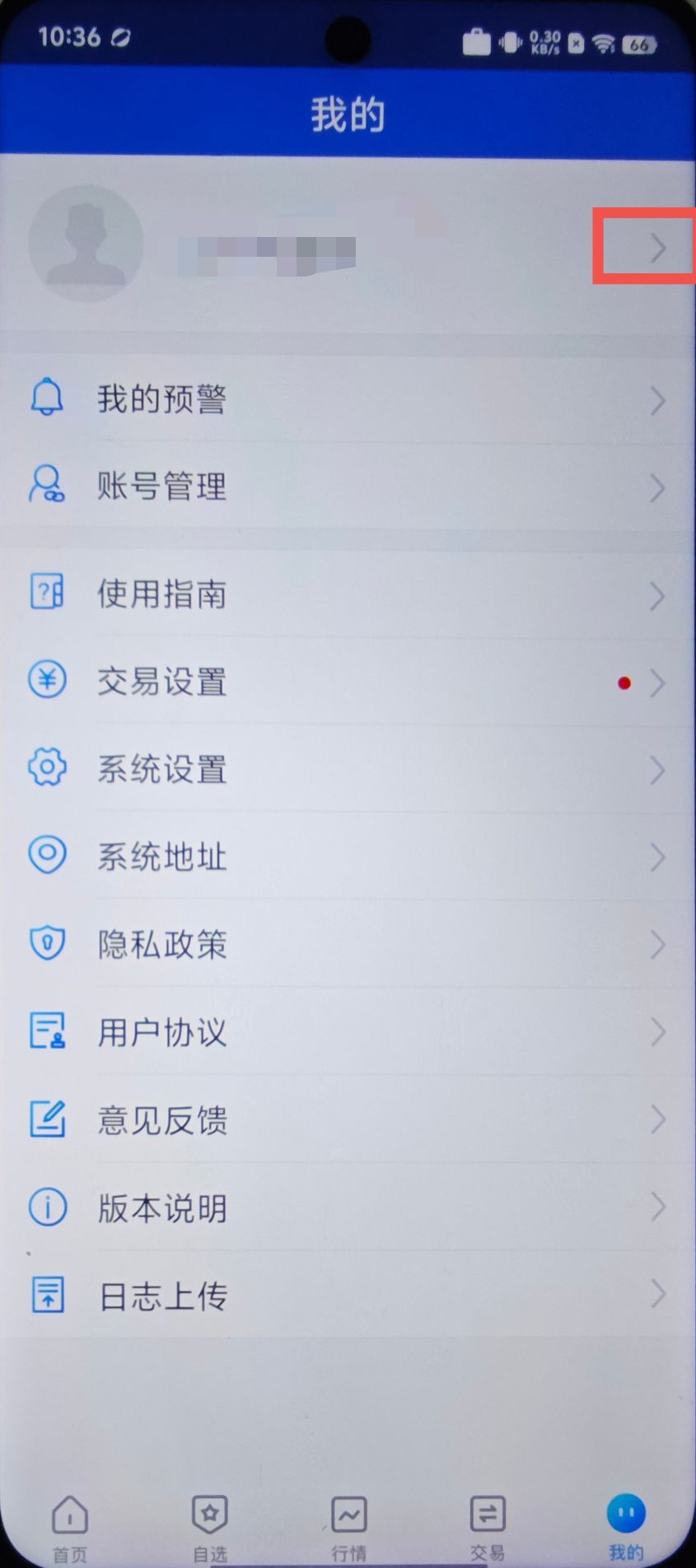Open the 使用指南 guide
This screenshot has height=1568, width=696.
tap(161, 594)
